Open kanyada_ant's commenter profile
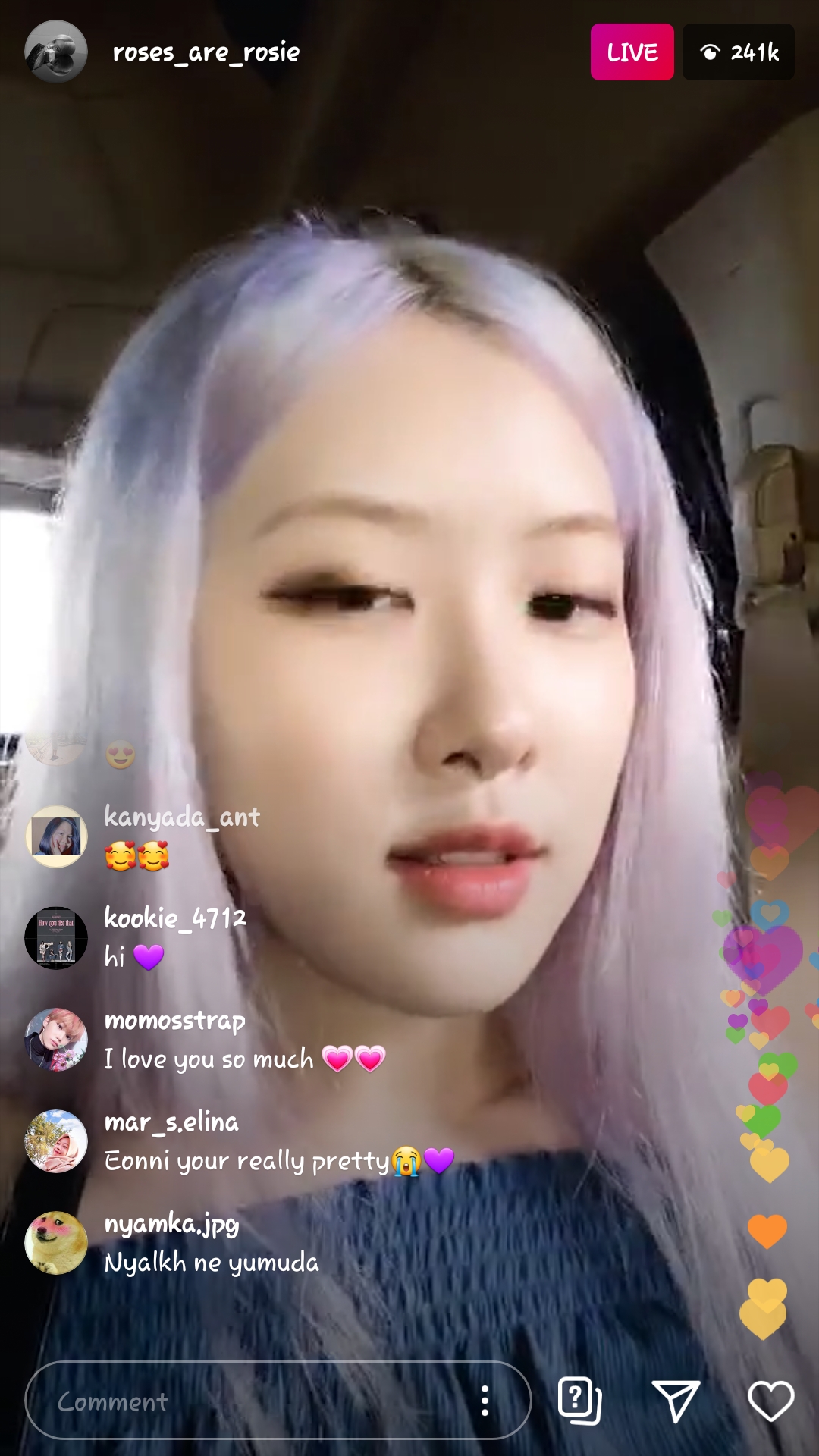 pos(56,836)
